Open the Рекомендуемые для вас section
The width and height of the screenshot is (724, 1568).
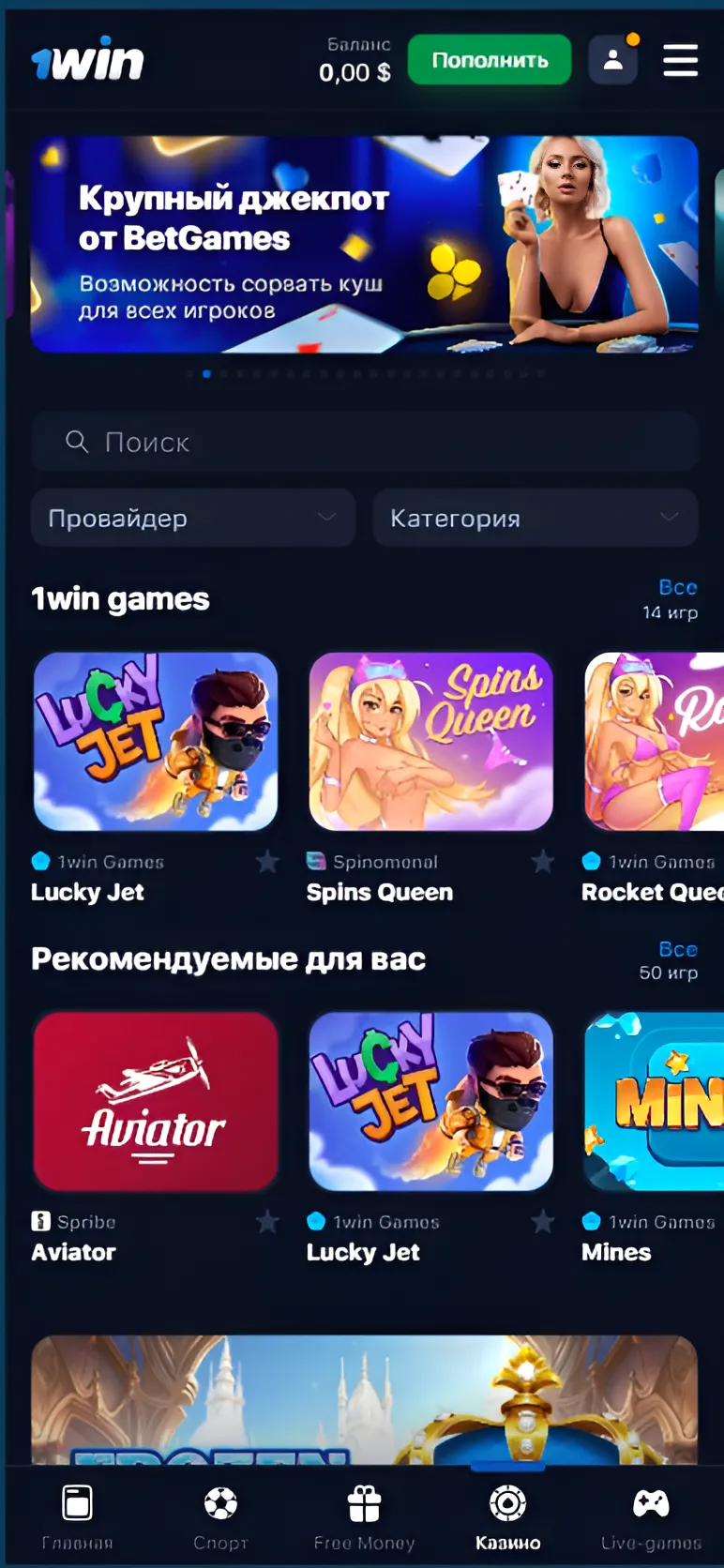(229, 958)
